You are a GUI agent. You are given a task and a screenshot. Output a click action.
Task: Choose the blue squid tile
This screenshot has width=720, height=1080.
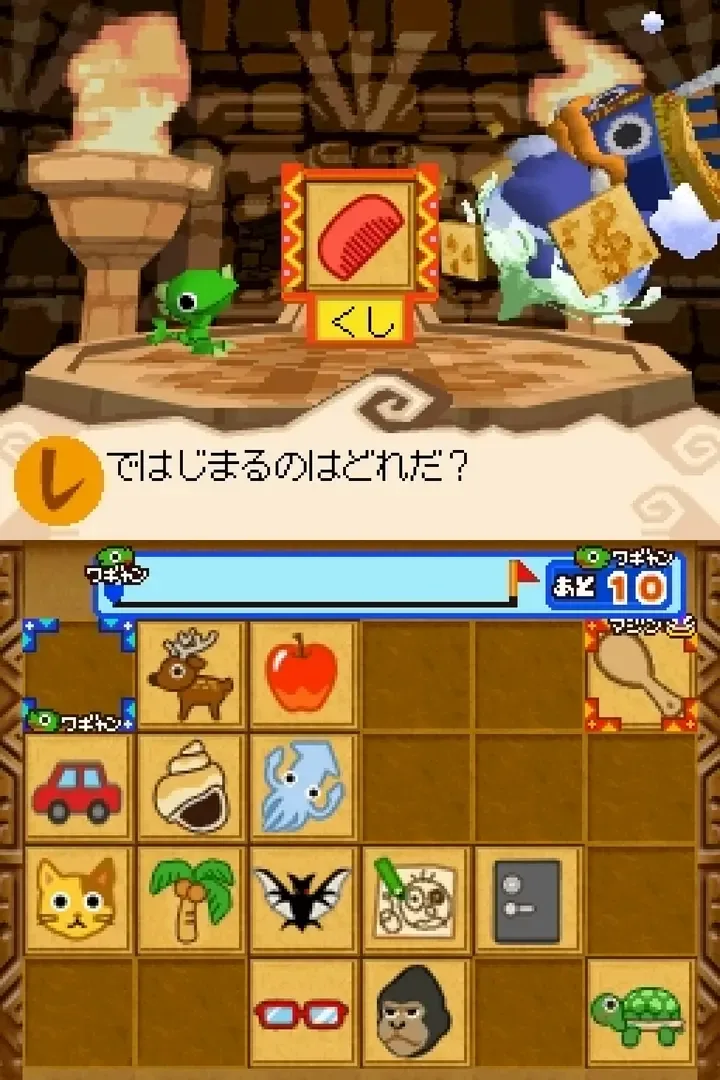coord(302,787)
